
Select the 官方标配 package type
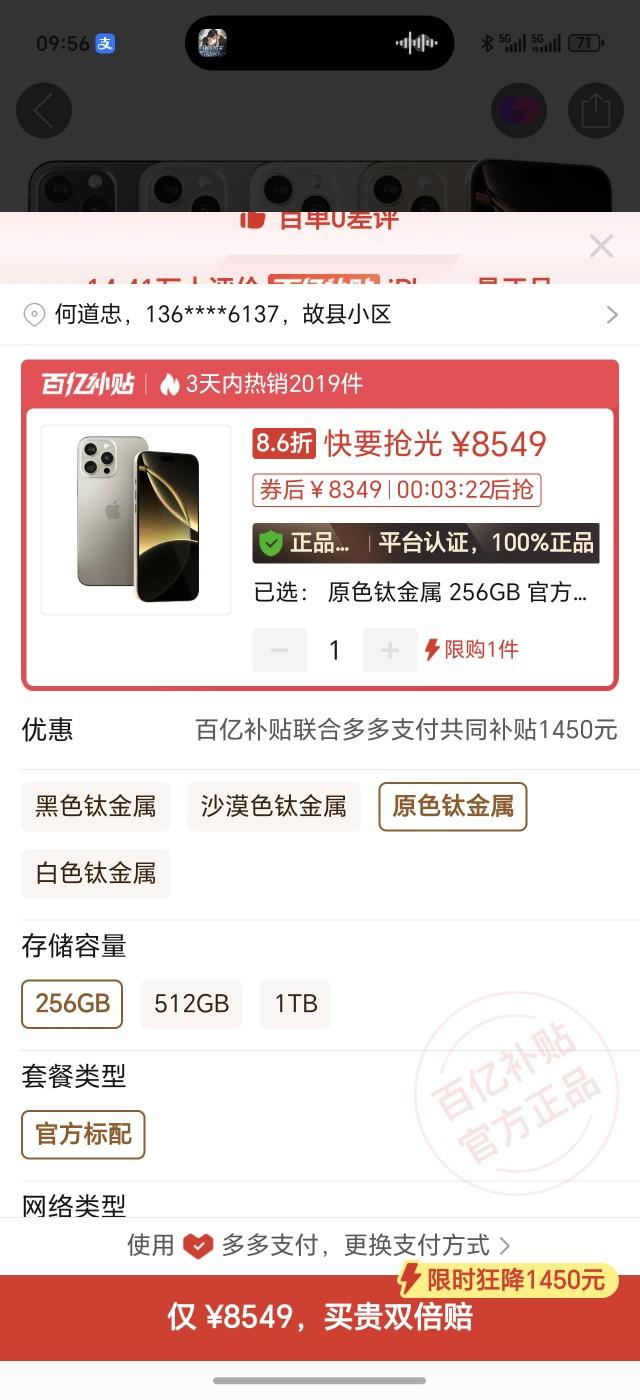[x=83, y=1134]
